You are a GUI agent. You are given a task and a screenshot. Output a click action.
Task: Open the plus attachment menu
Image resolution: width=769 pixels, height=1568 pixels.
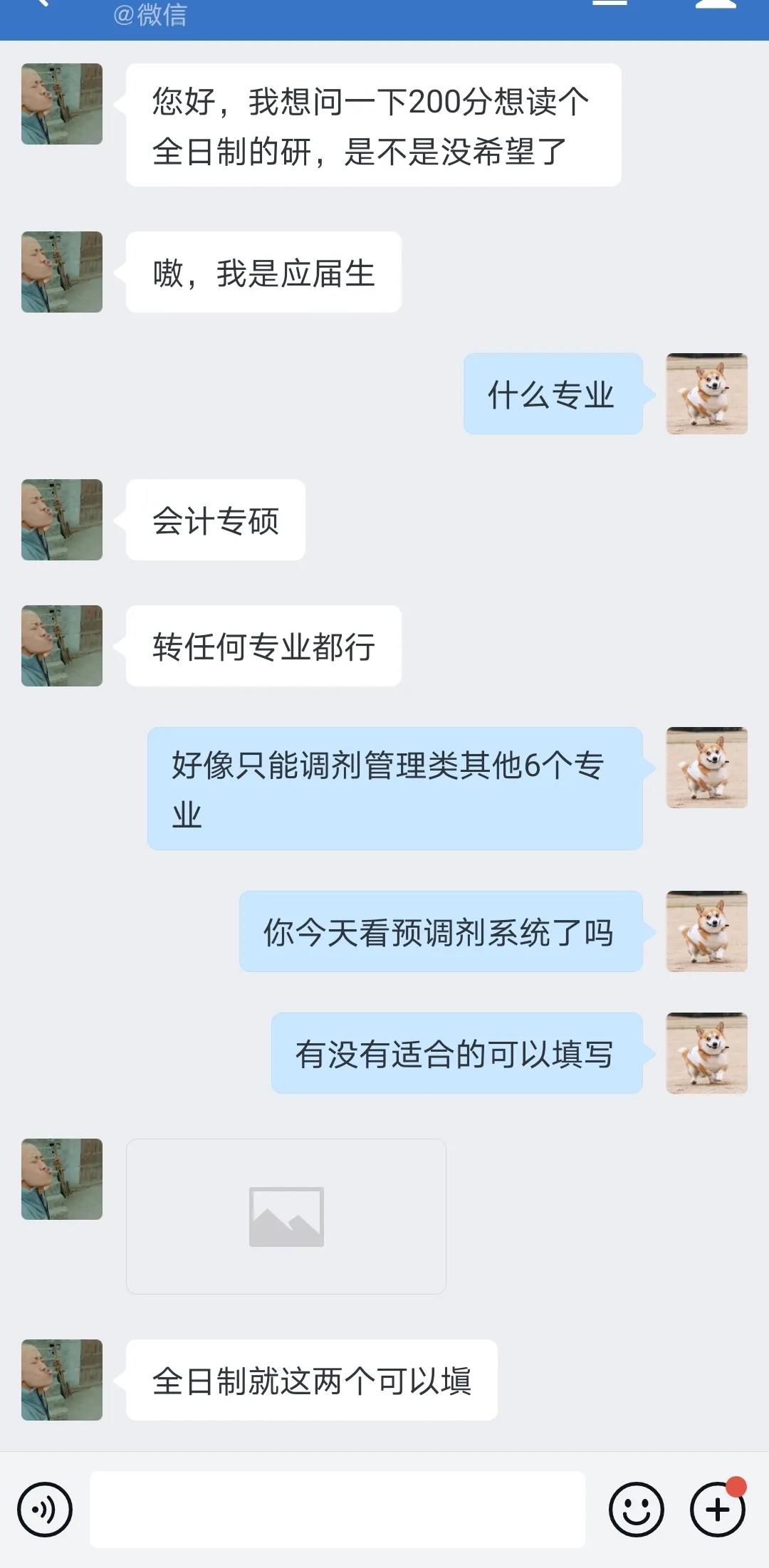tap(717, 1509)
